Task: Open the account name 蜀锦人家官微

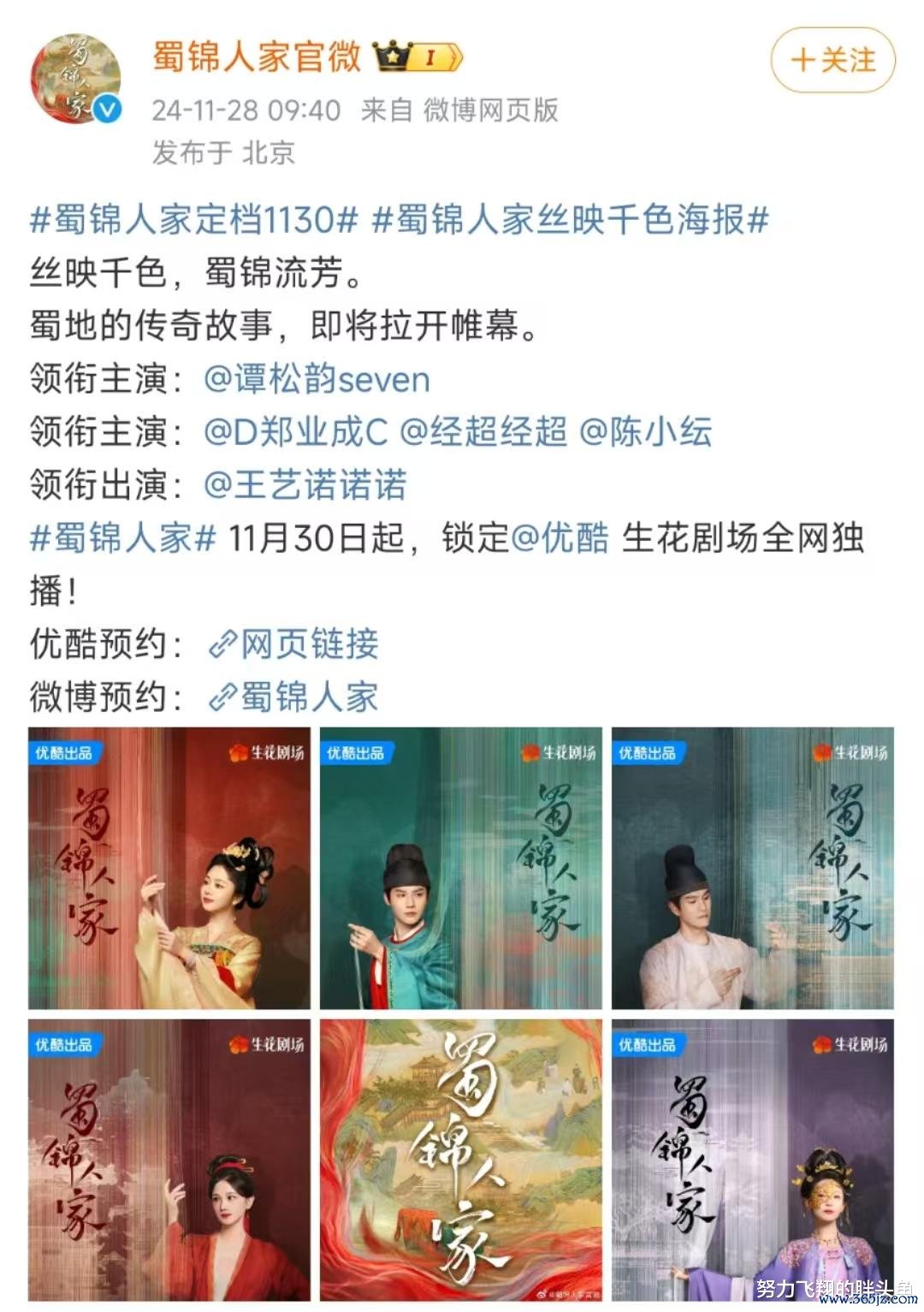Action: tap(257, 56)
